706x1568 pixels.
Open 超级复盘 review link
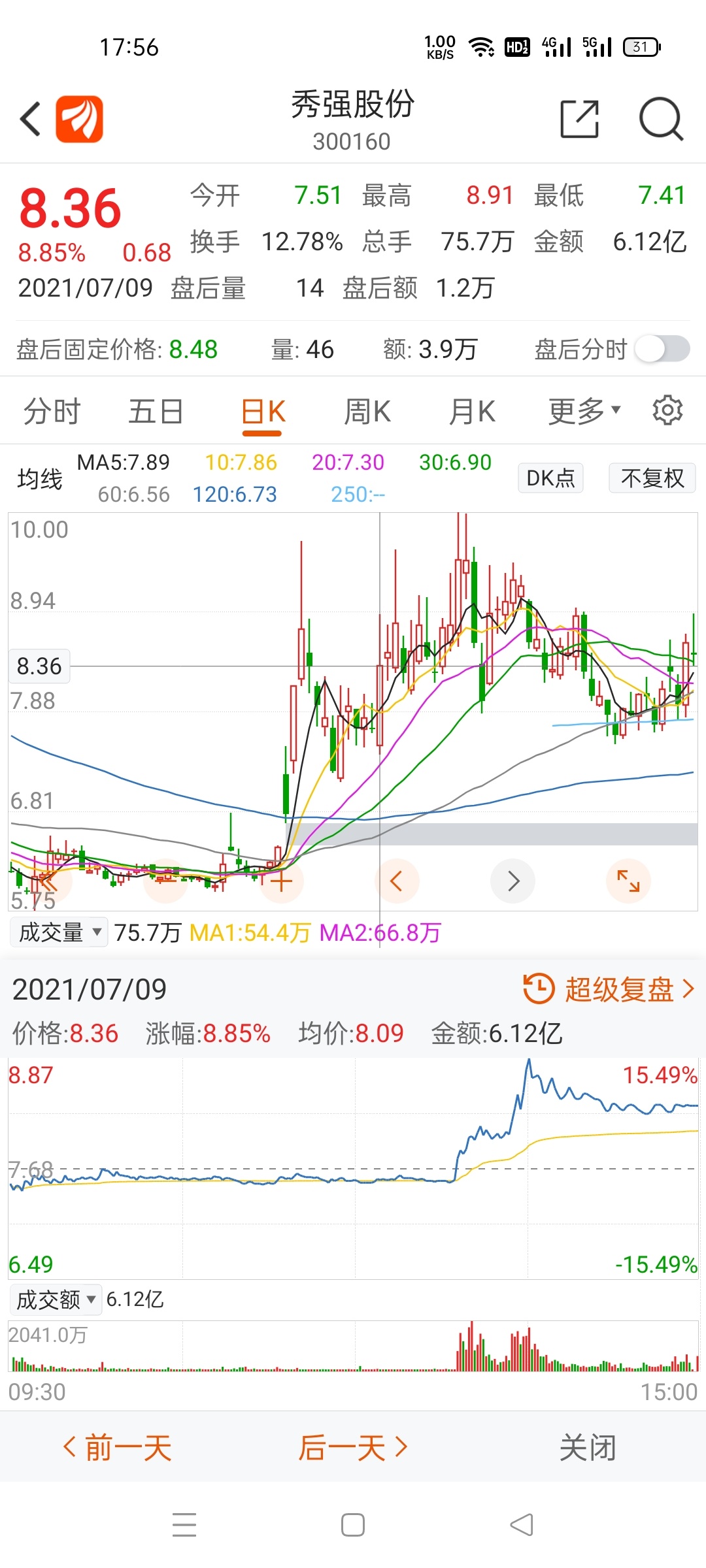609,989
